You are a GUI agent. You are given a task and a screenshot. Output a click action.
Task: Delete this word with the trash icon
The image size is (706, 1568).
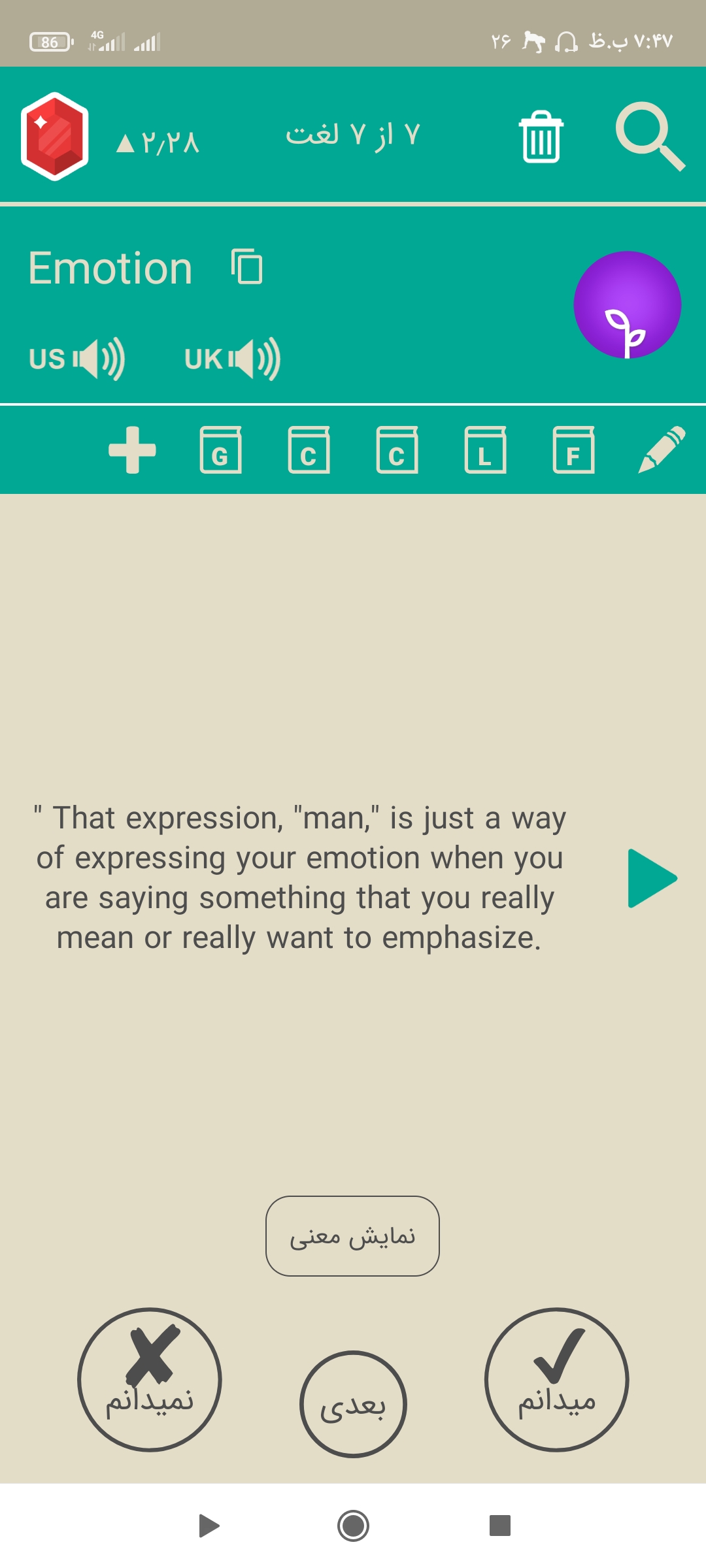pos(541,137)
